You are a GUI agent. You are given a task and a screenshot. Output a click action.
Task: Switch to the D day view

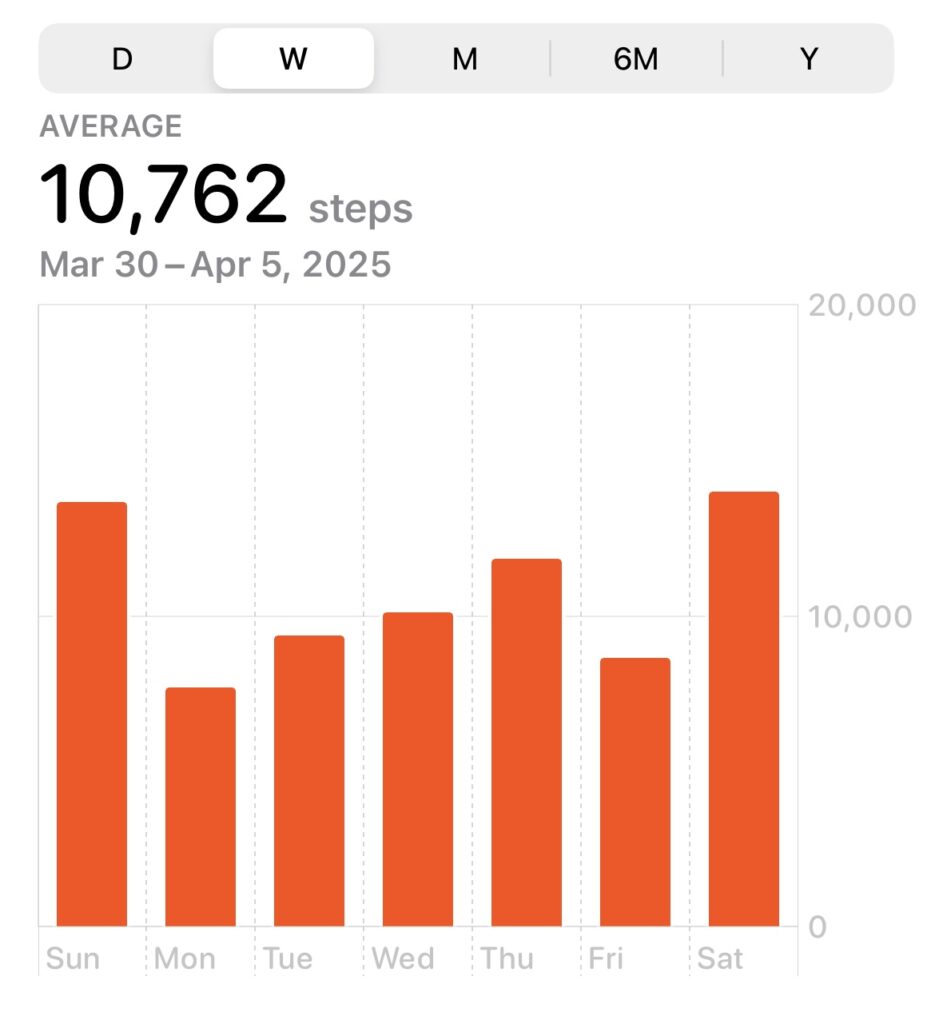(x=122, y=59)
